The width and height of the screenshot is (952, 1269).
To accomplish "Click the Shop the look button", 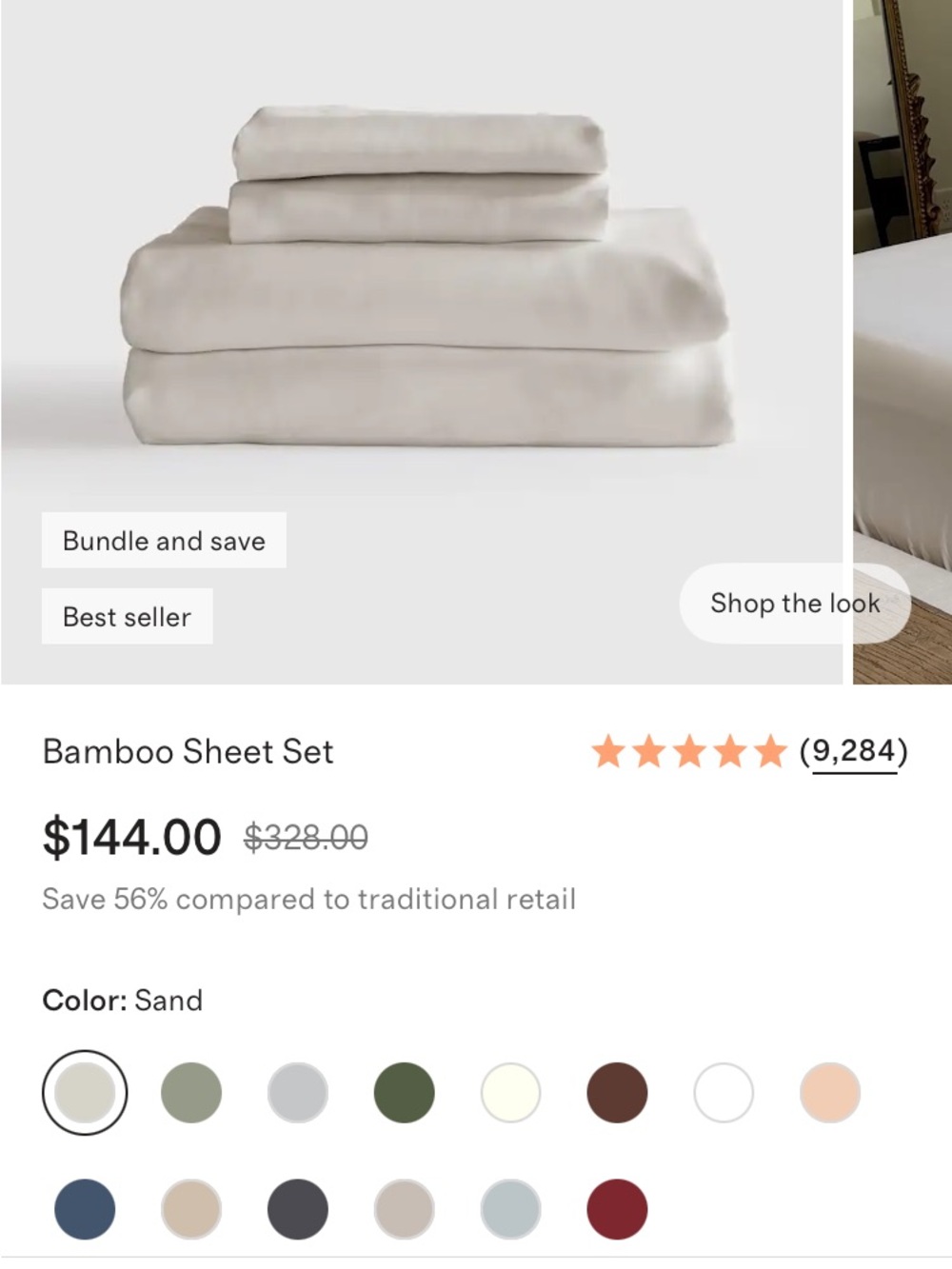I will tap(795, 603).
